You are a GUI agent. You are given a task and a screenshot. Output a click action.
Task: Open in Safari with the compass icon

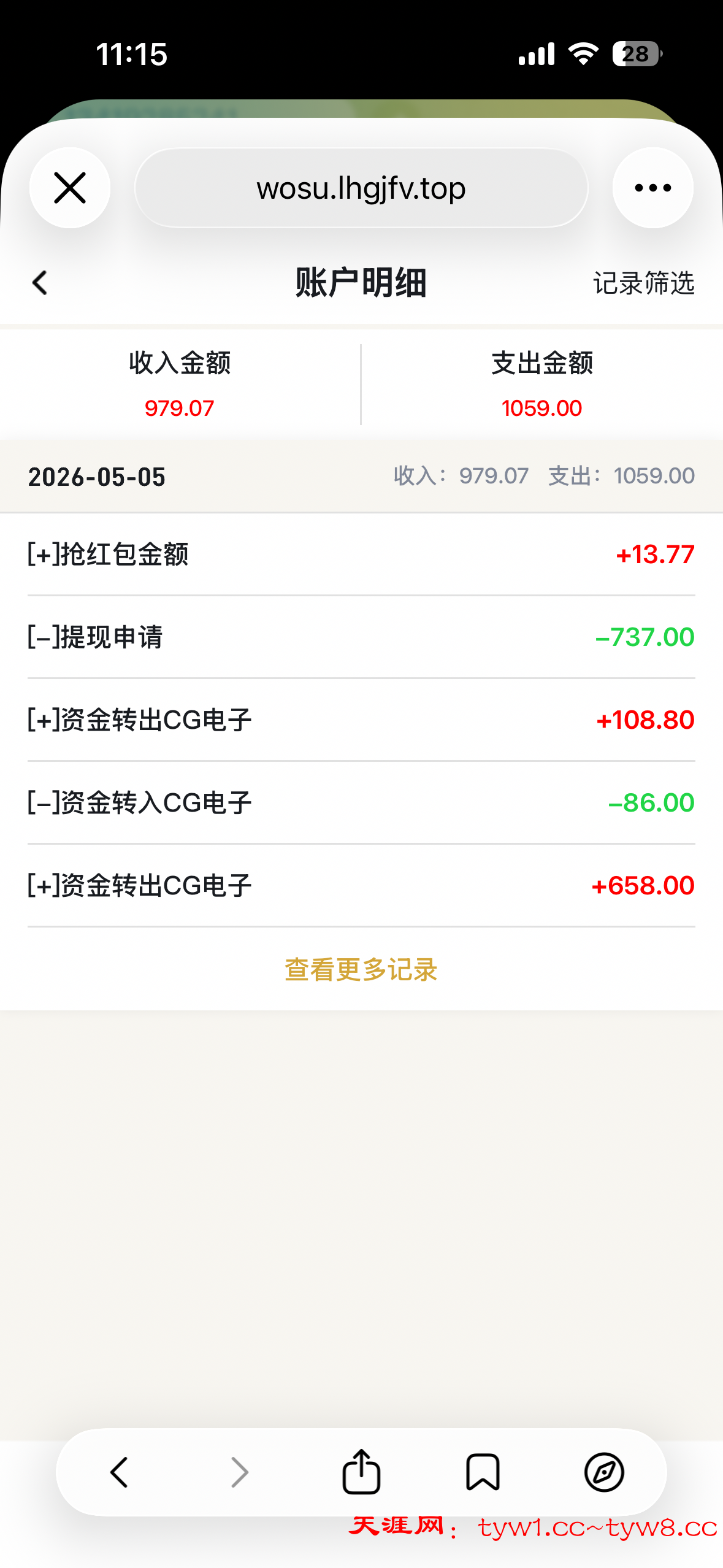pos(604,1472)
